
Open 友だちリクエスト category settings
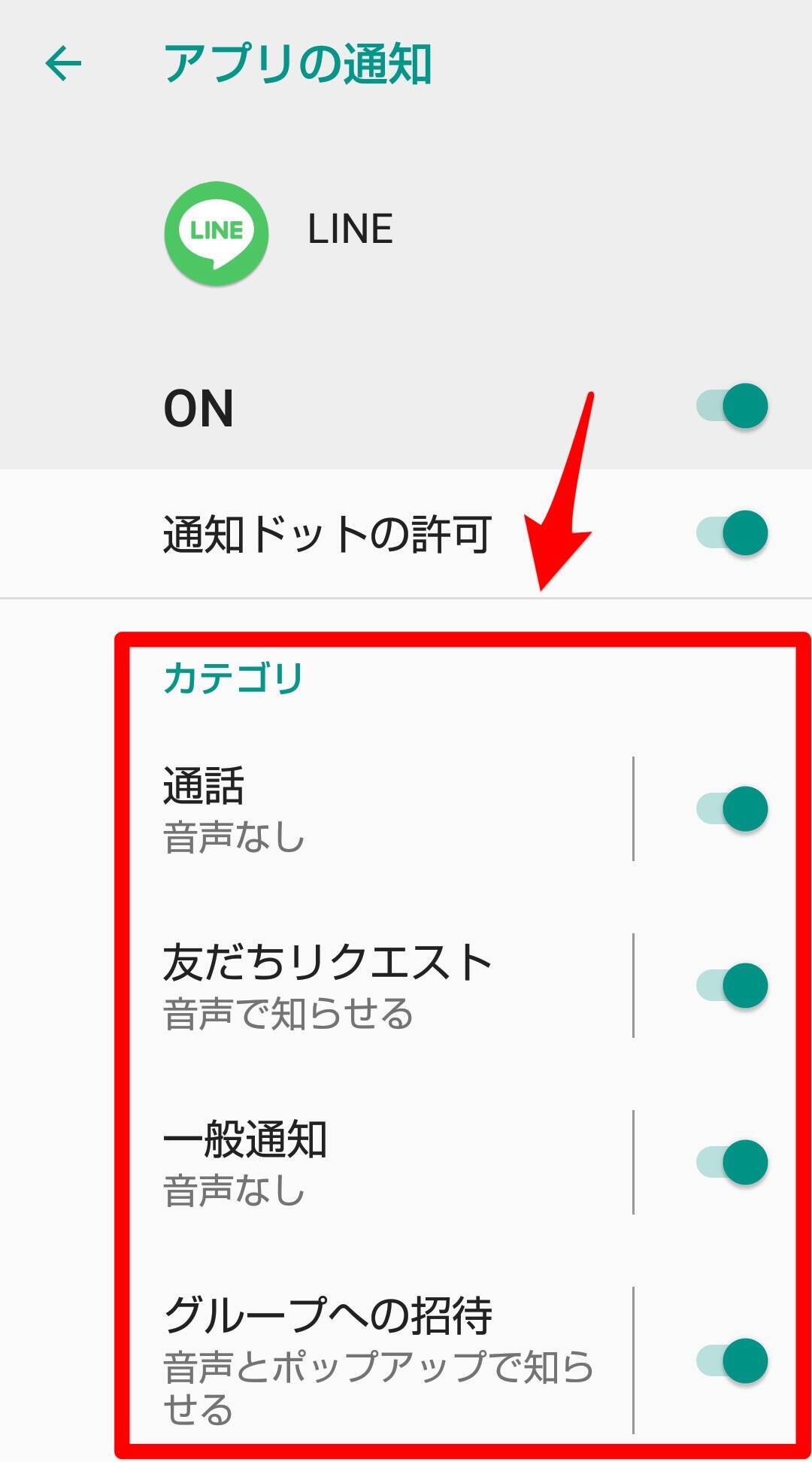(x=376, y=985)
